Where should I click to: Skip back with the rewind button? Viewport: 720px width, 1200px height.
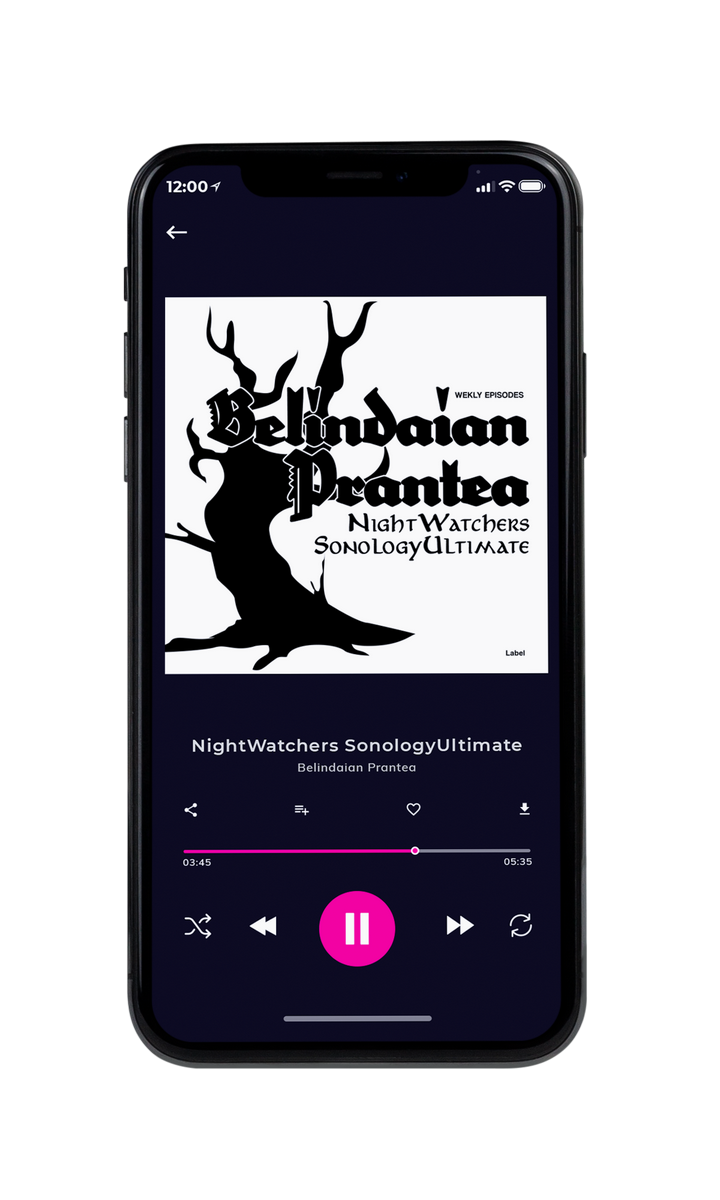pyautogui.click(x=263, y=927)
